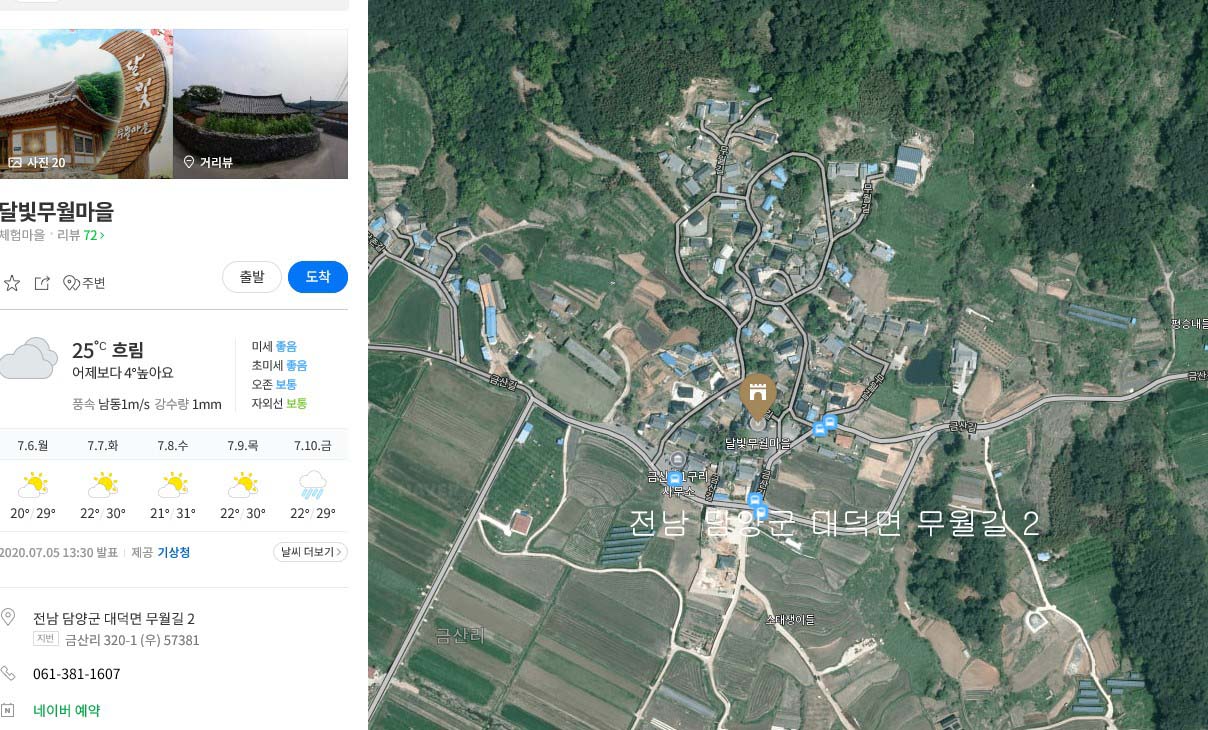Call the phone number 061-381-1607
Image resolution: width=1208 pixels, height=730 pixels.
(x=76, y=674)
